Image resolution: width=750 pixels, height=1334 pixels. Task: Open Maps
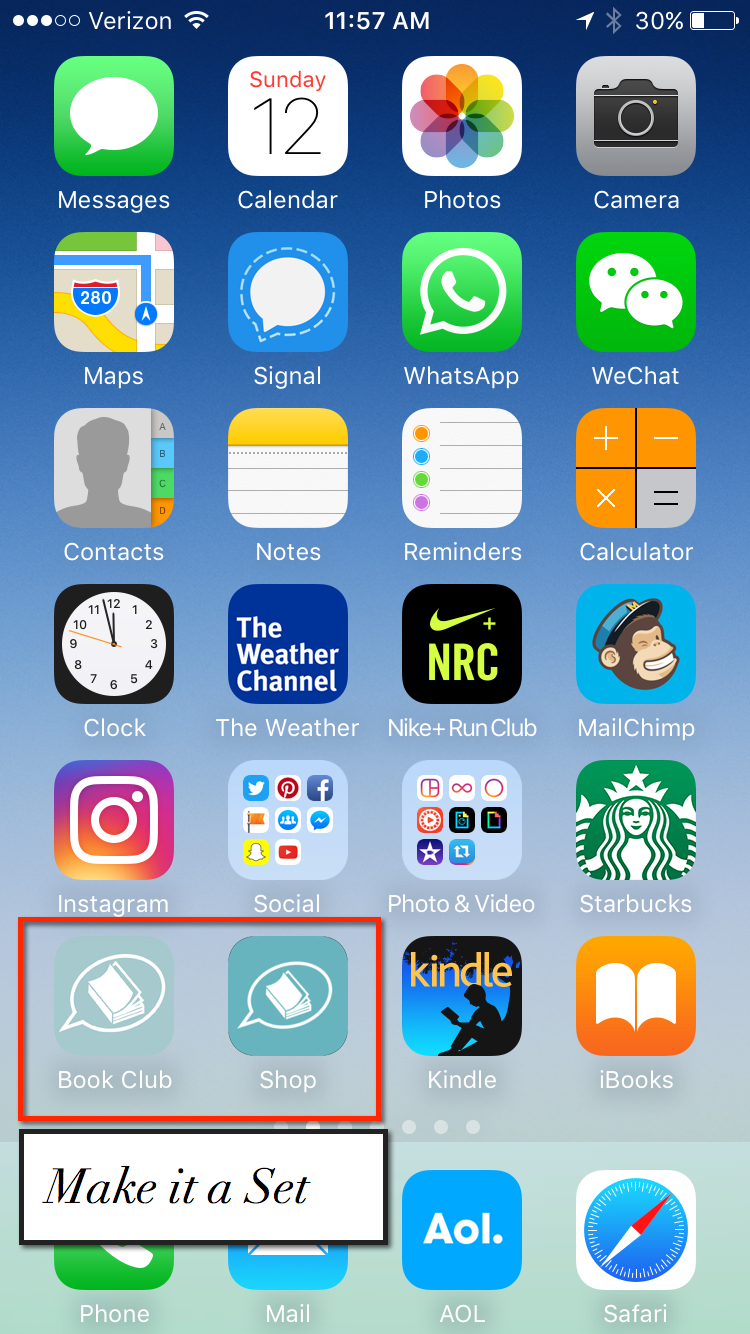(113, 291)
